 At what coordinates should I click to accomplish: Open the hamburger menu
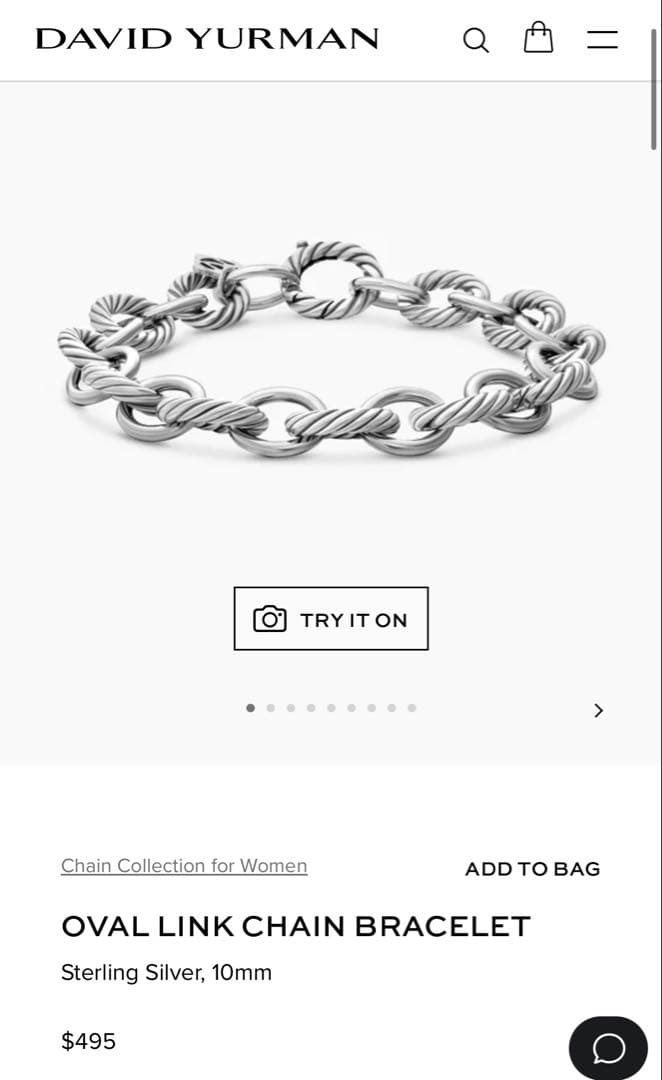(x=602, y=40)
